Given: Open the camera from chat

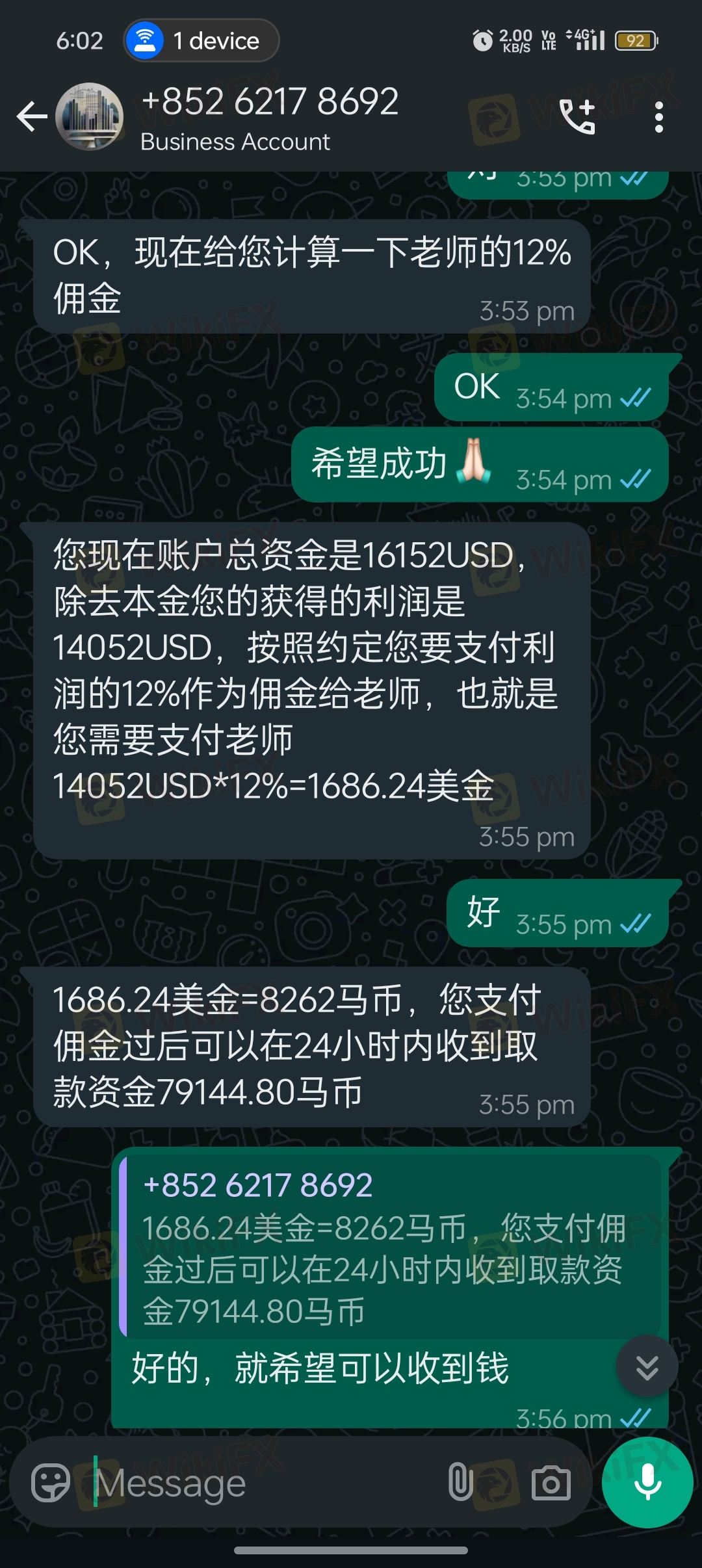Looking at the screenshot, I should tap(551, 1483).
